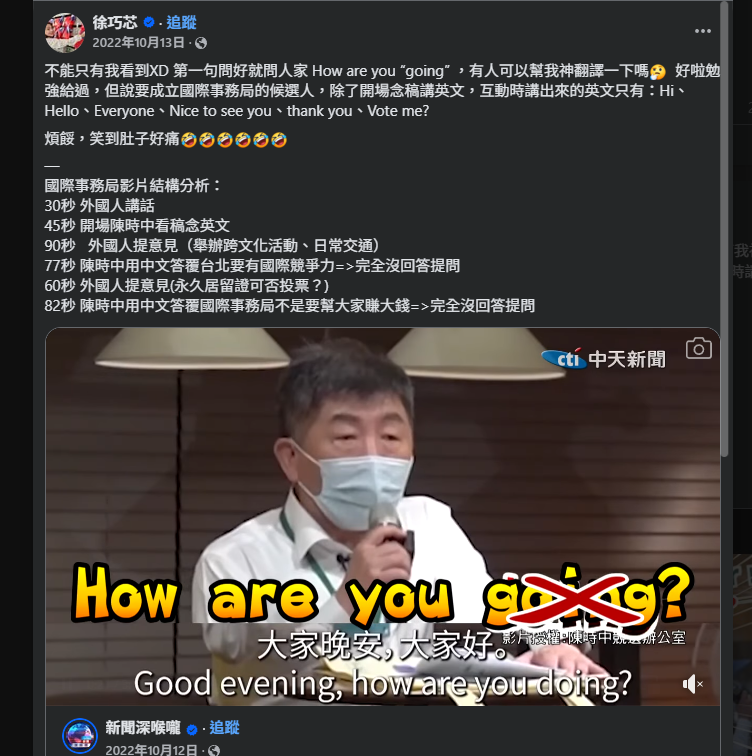Open post date 2022年10月13日
The height and width of the screenshot is (756, 752).
[x=138, y=43]
